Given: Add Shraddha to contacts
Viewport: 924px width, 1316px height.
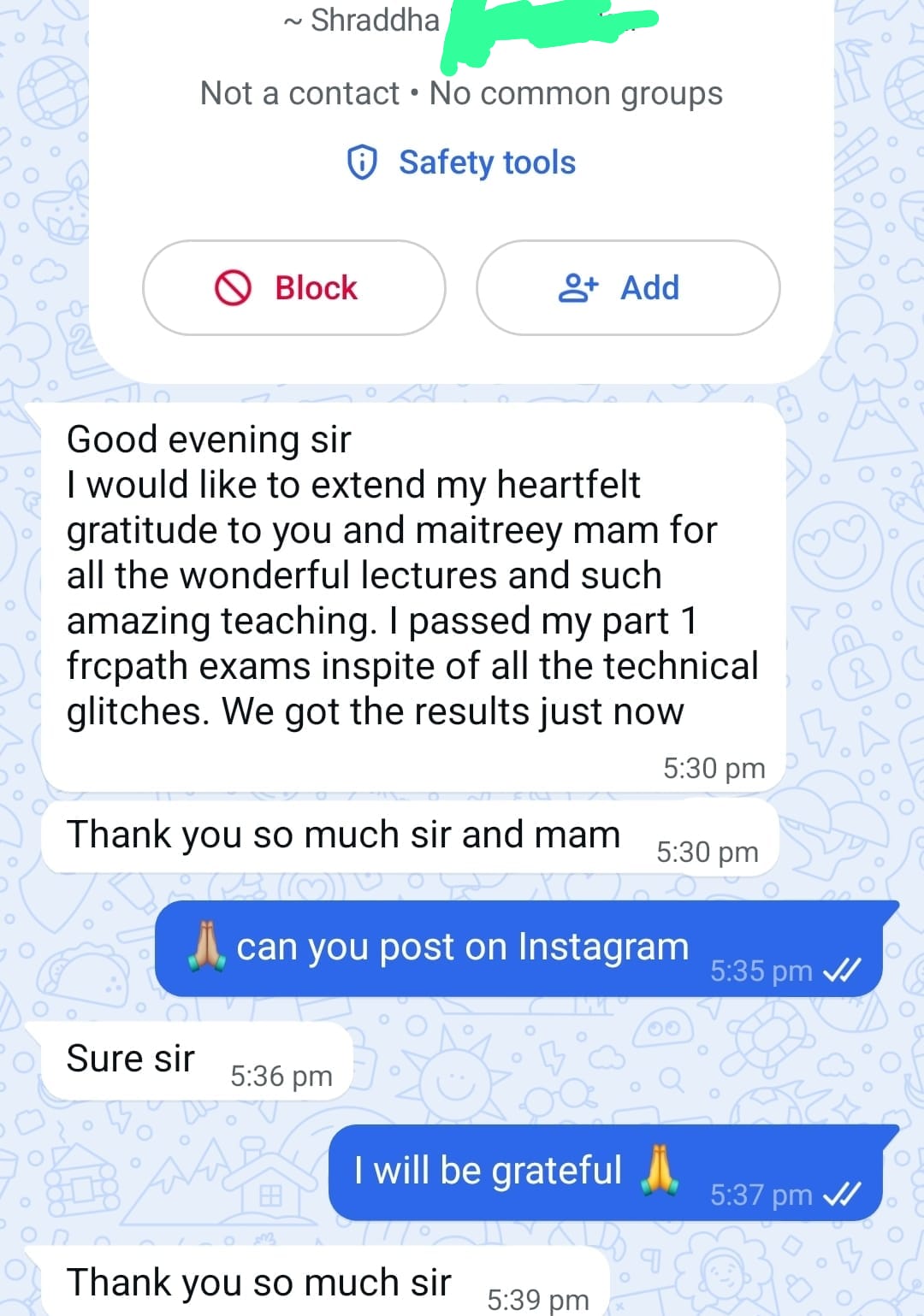Looking at the screenshot, I should [x=627, y=288].
